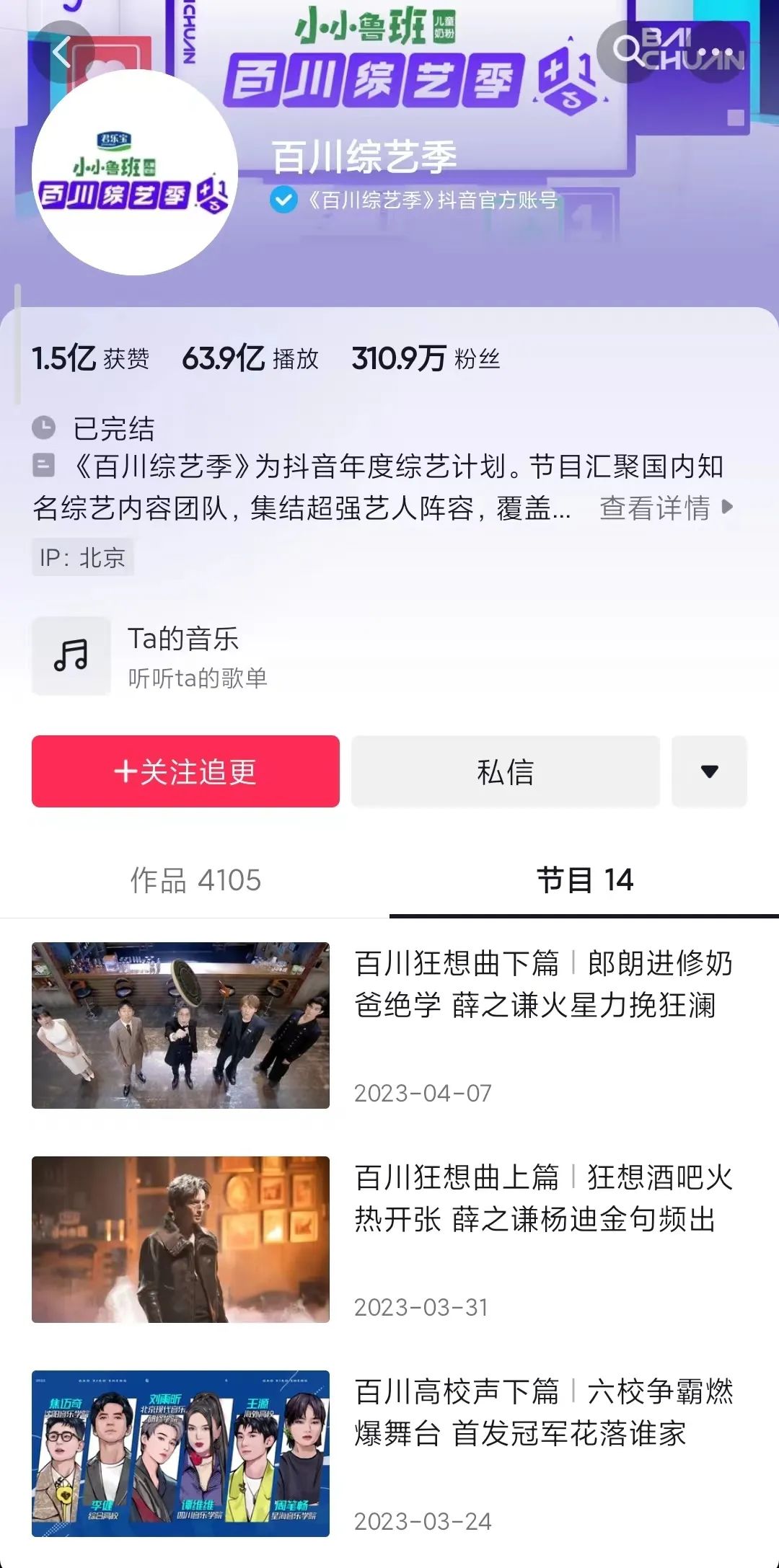Viewport: 779px width, 1568px height.
Task: Expand the dropdown arrow next to 私信
Action: pos(709,771)
